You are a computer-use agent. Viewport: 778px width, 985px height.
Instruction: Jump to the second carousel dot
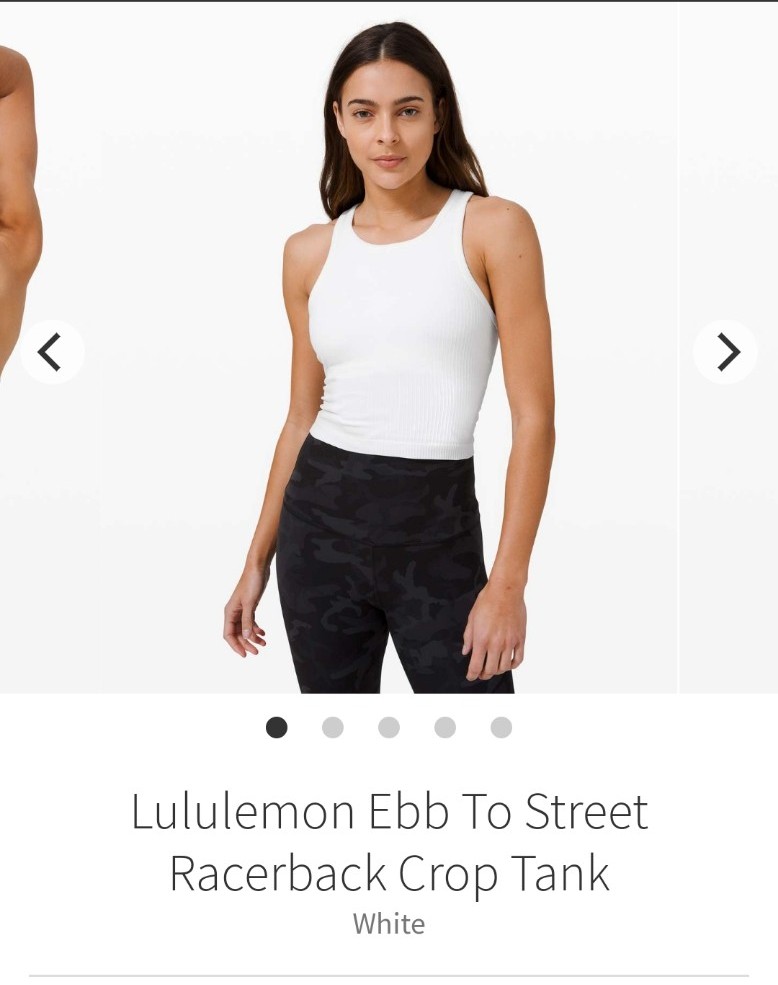pos(333,728)
